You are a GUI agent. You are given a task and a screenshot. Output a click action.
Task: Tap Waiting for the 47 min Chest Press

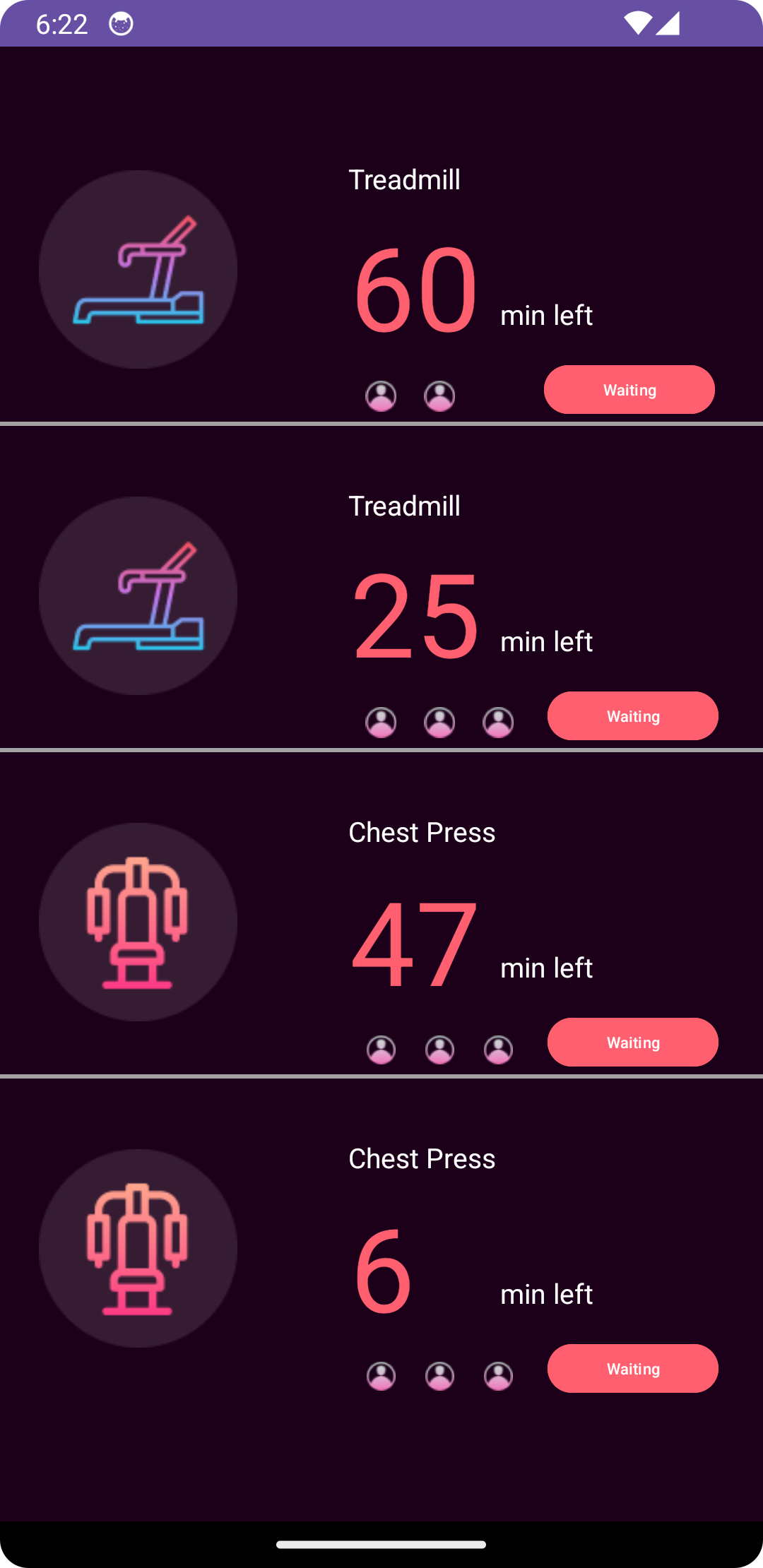click(632, 1042)
